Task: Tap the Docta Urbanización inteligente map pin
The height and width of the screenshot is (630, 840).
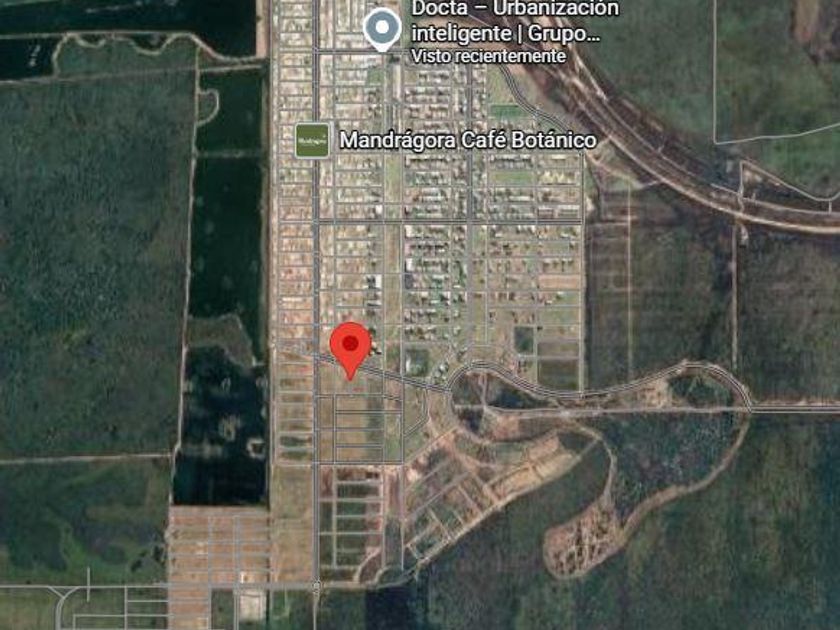Action: [382, 29]
